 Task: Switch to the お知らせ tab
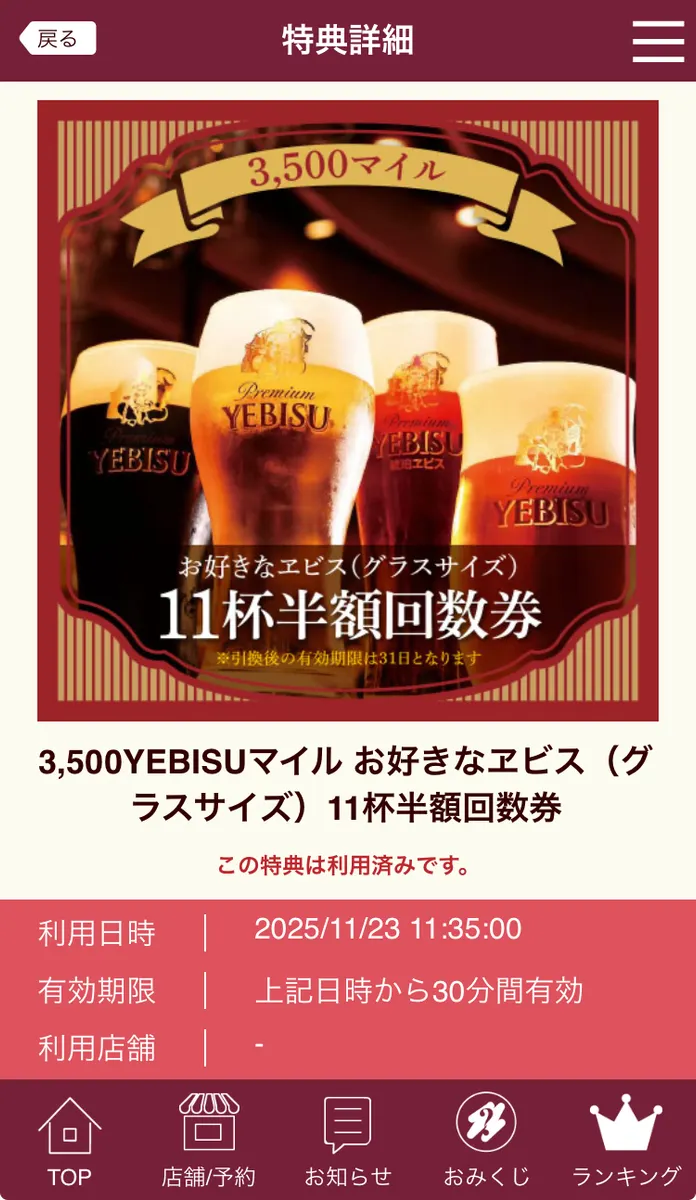tap(348, 1140)
